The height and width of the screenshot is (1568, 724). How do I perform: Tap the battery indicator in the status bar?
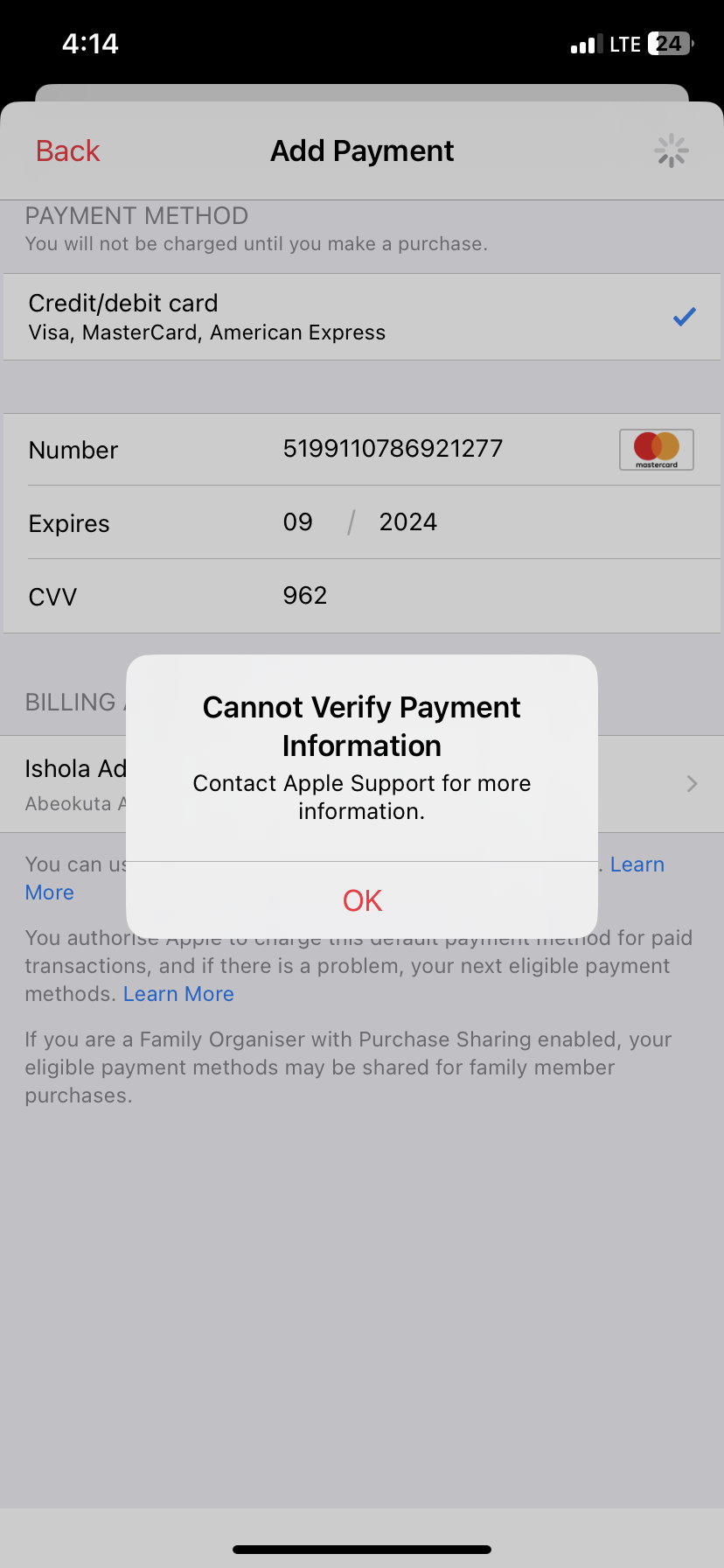[x=667, y=43]
